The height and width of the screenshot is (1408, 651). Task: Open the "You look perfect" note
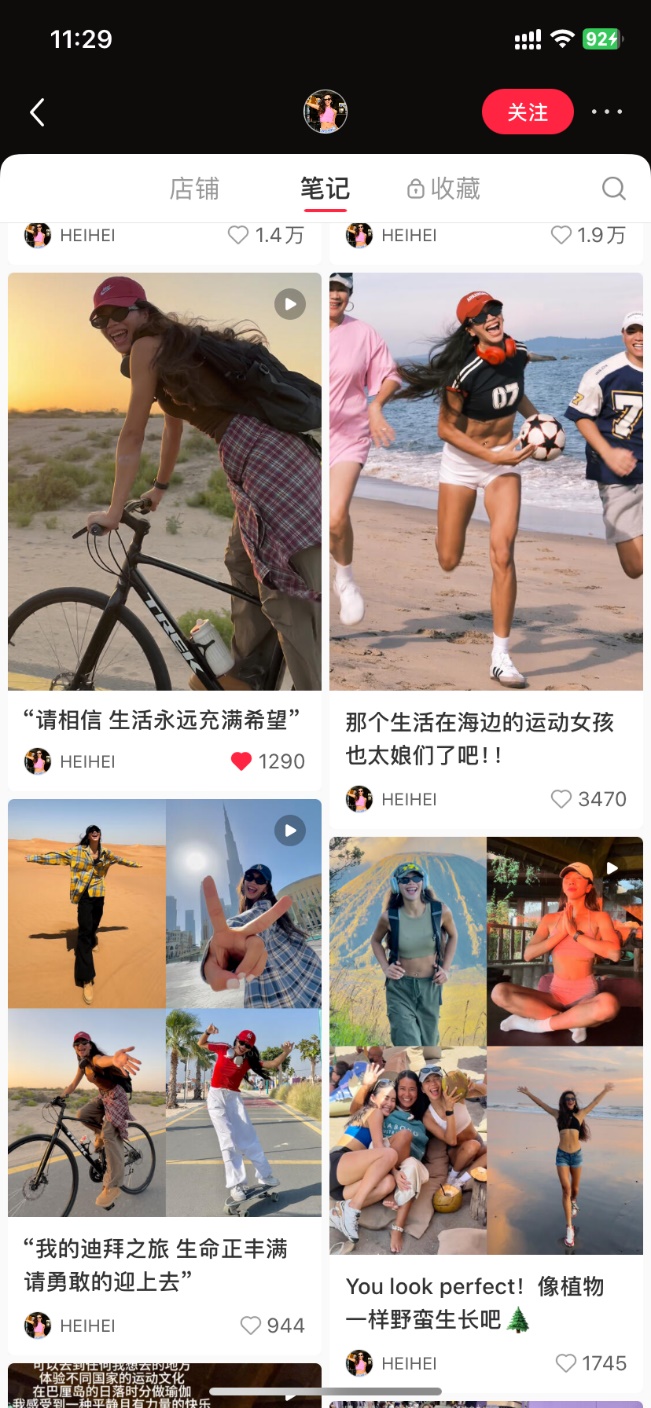[486, 1045]
